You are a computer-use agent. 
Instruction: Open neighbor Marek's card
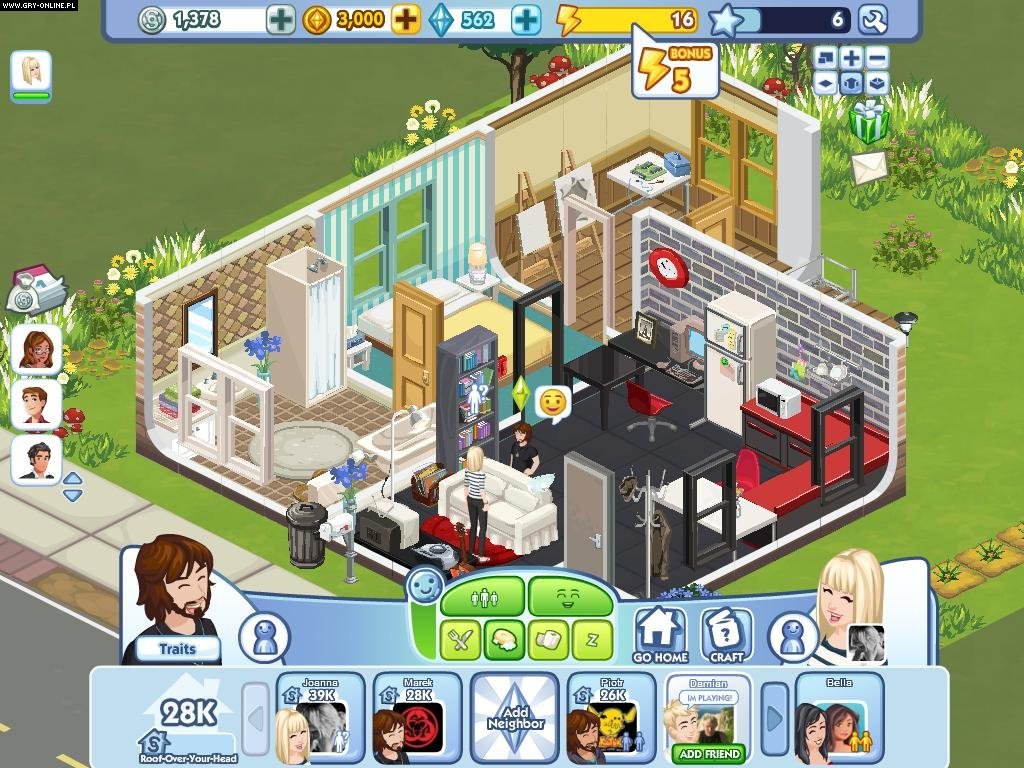(x=417, y=717)
